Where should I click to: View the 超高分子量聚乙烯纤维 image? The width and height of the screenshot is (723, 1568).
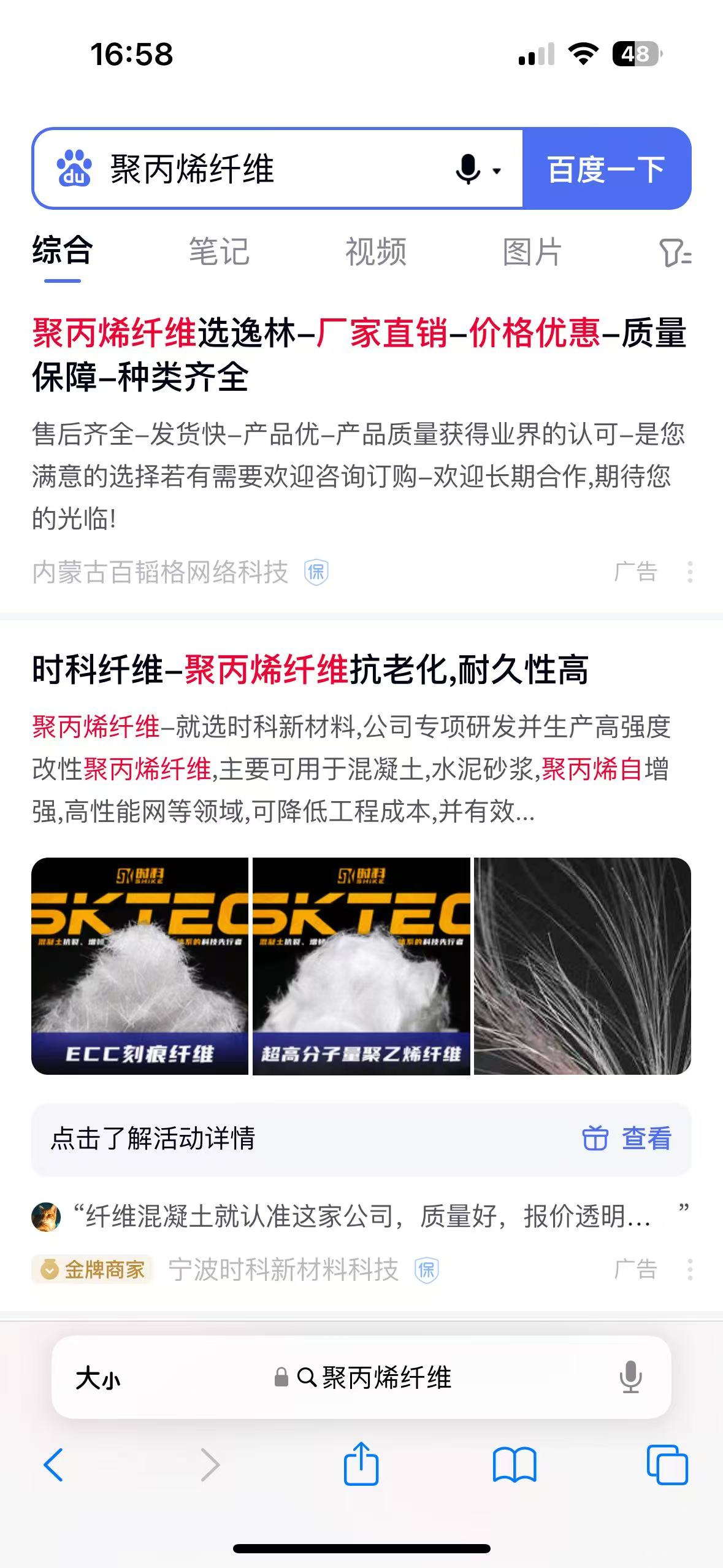point(361,966)
